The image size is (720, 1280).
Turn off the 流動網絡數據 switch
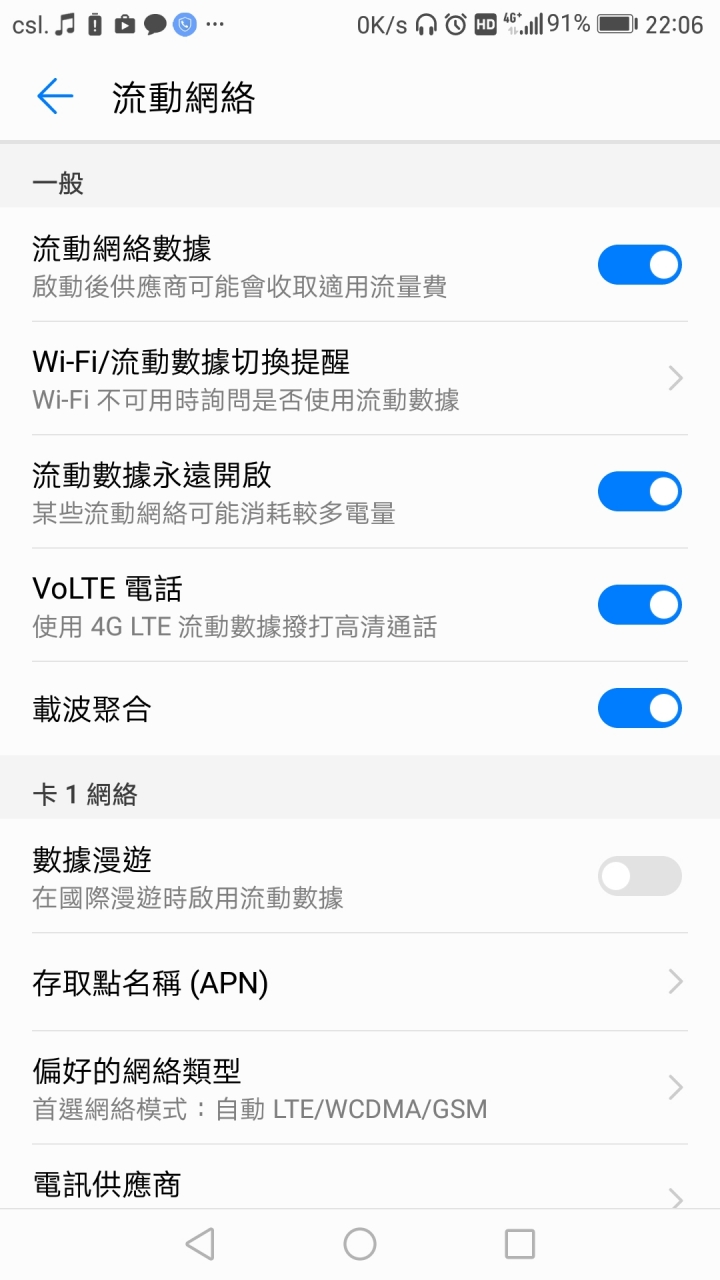pyautogui.click(x=640, y=265)
